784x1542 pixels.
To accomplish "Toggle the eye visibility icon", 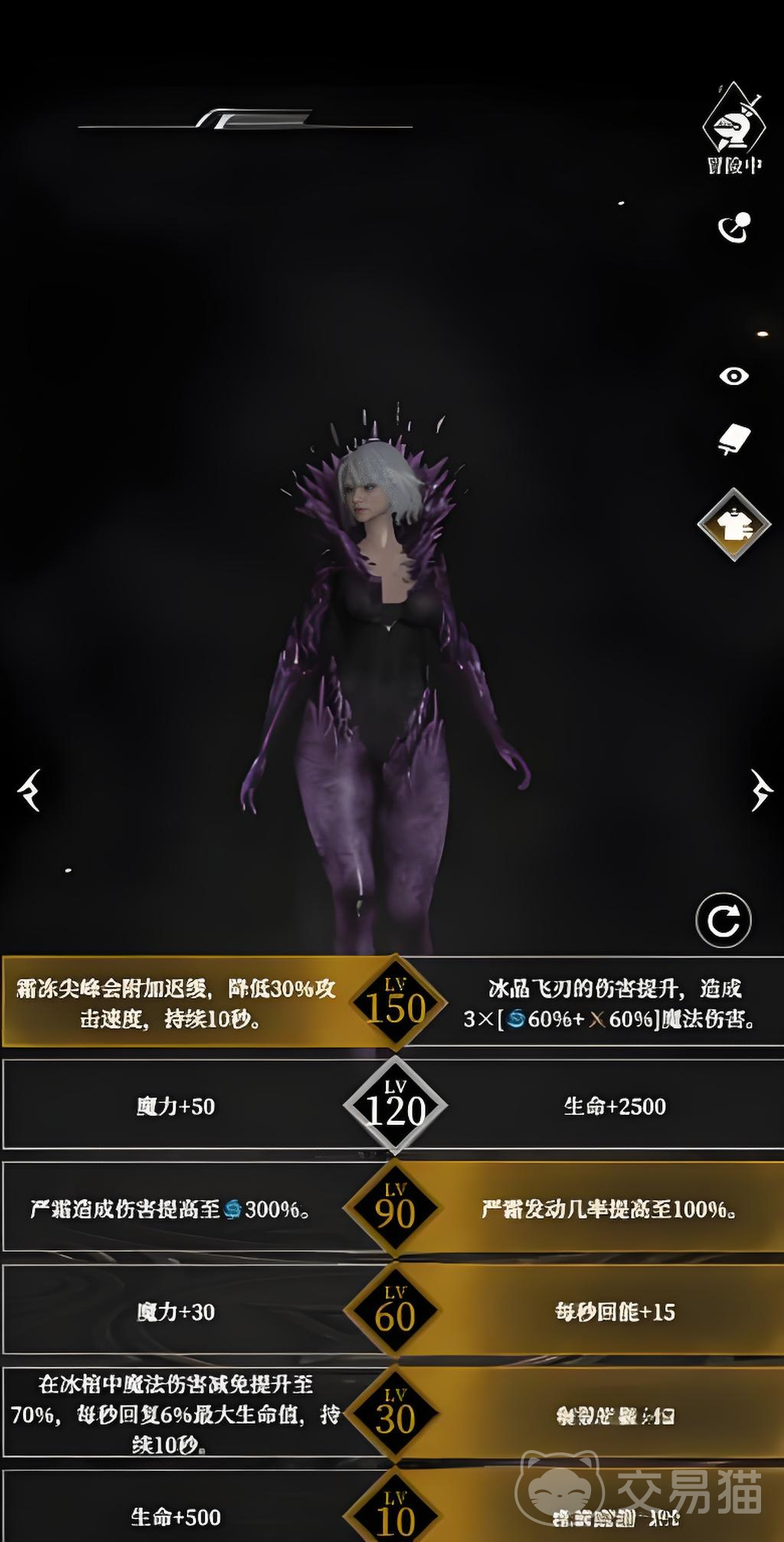I will coord(733,376).
